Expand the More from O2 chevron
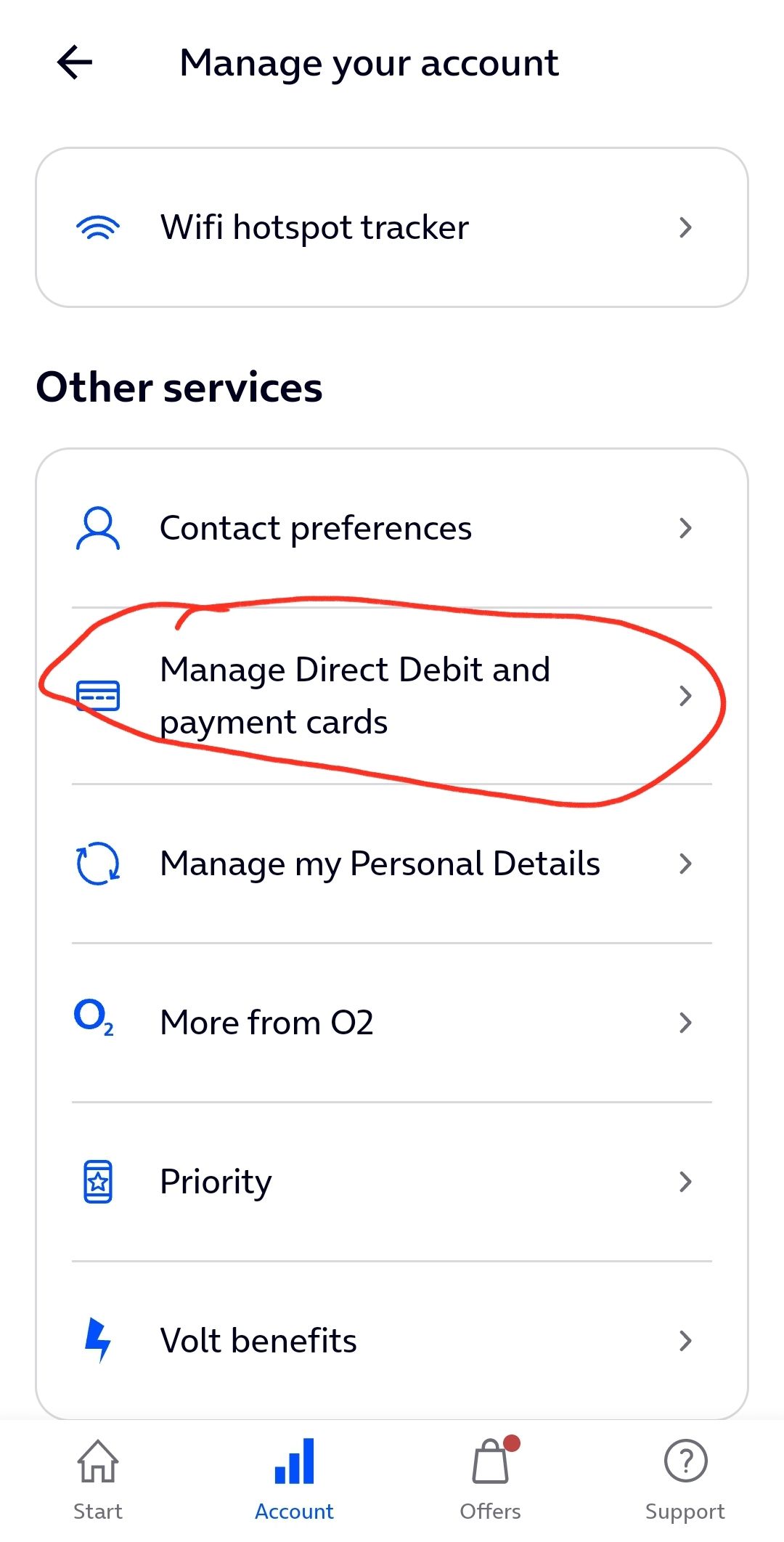This screenshot has height=1542, width=784. point(685,1021)
